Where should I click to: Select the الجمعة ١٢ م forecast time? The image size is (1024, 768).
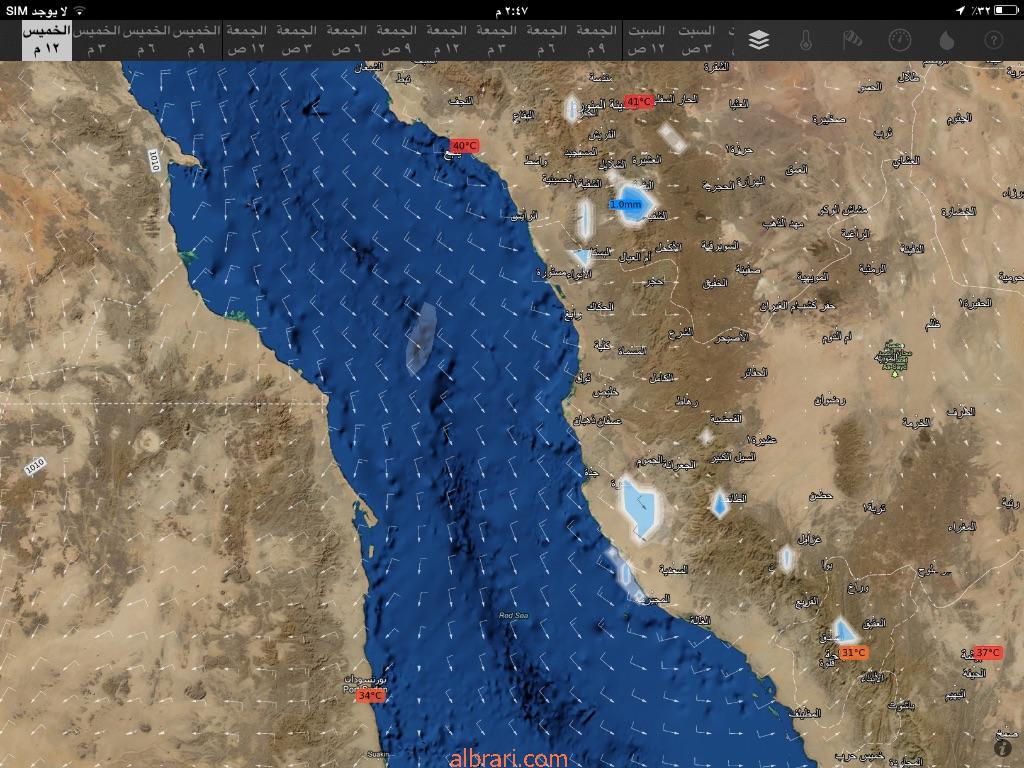click(x=447, y=40)
